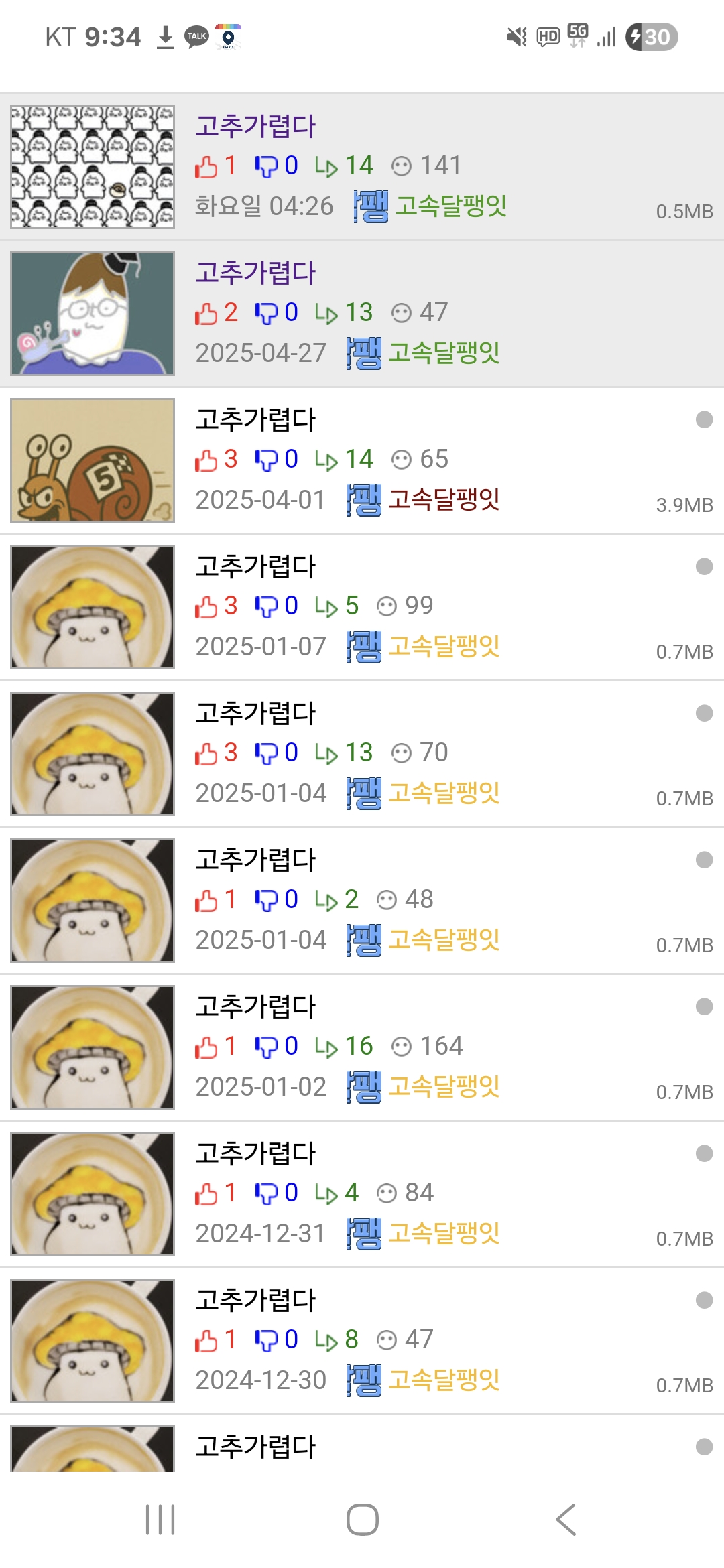Go back with the system back button
The height and width of the screenshot is (1568, 724).
pos(566,1519)
